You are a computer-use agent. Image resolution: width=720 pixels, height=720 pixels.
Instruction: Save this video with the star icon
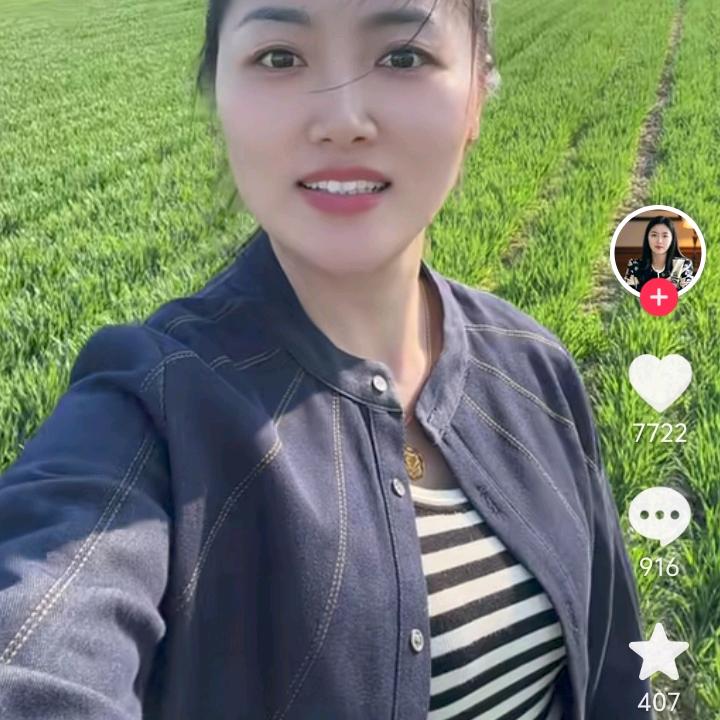click(x=659, y=653)
